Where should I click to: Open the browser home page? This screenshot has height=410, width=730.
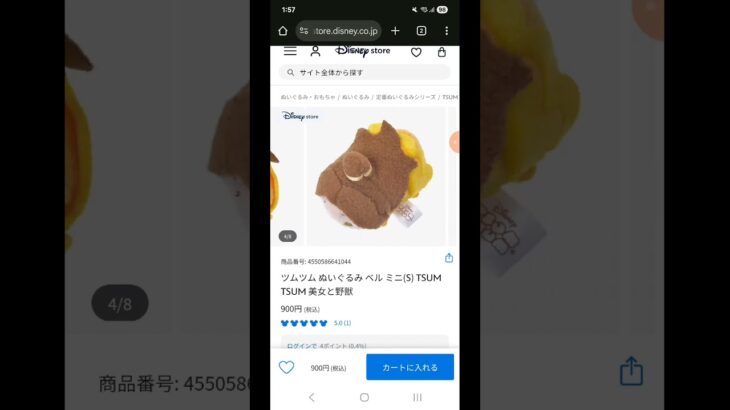(283, 31)
